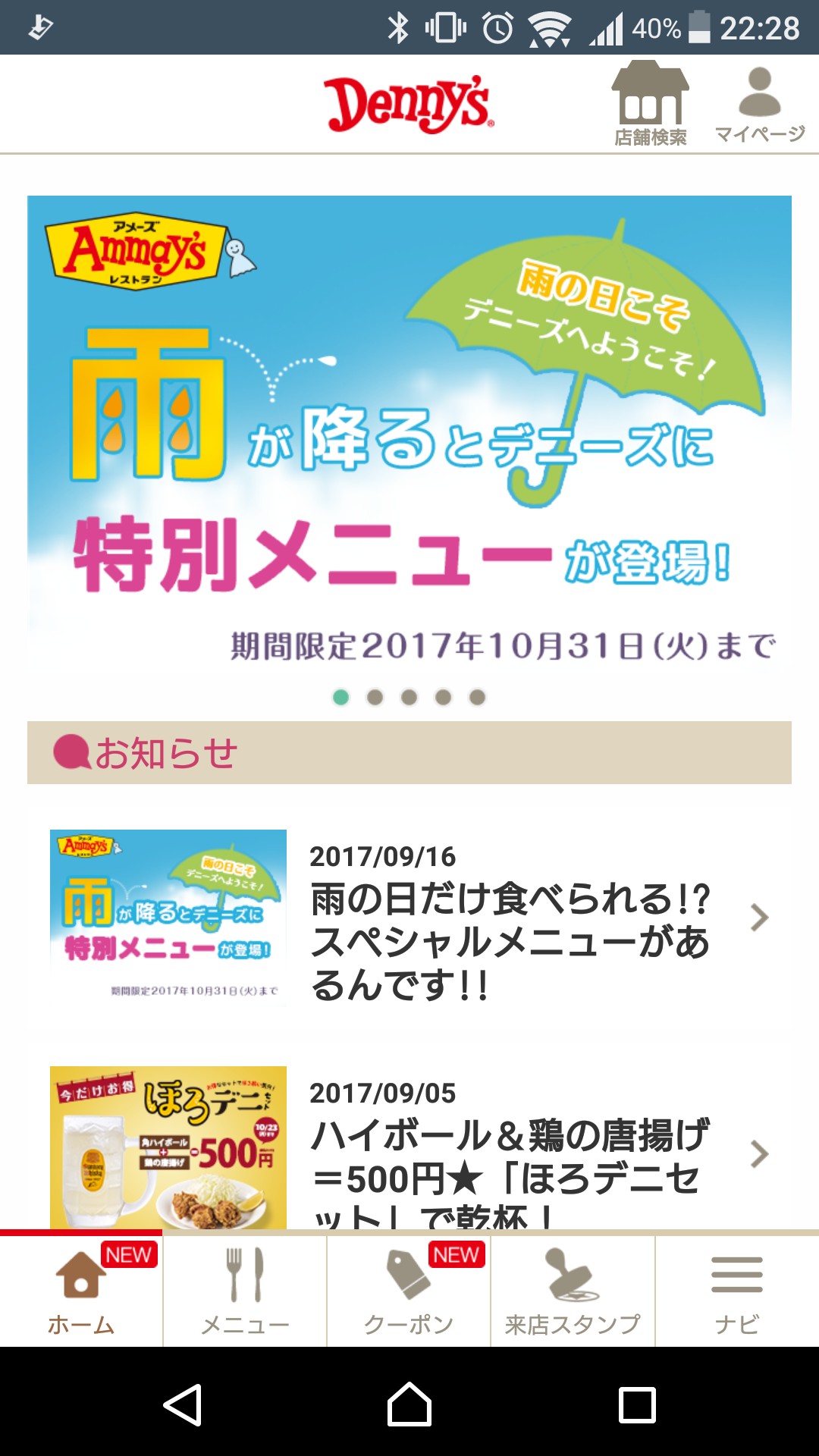Open the 2017/09/05 highball and karaage news

(409, 1147)
